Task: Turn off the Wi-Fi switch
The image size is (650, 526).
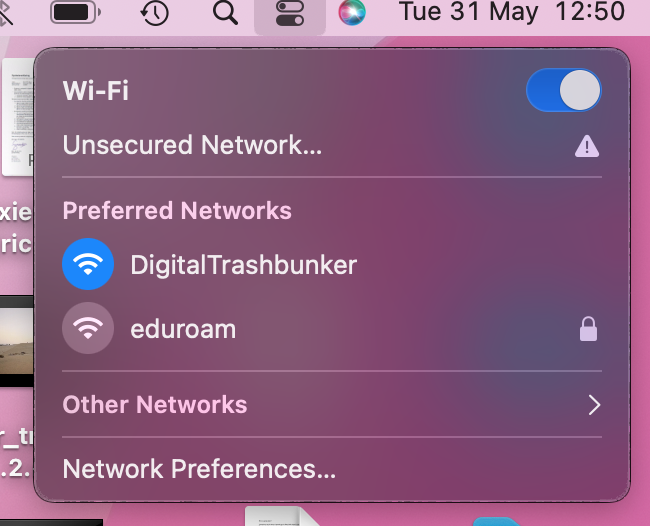Action: 563,91
